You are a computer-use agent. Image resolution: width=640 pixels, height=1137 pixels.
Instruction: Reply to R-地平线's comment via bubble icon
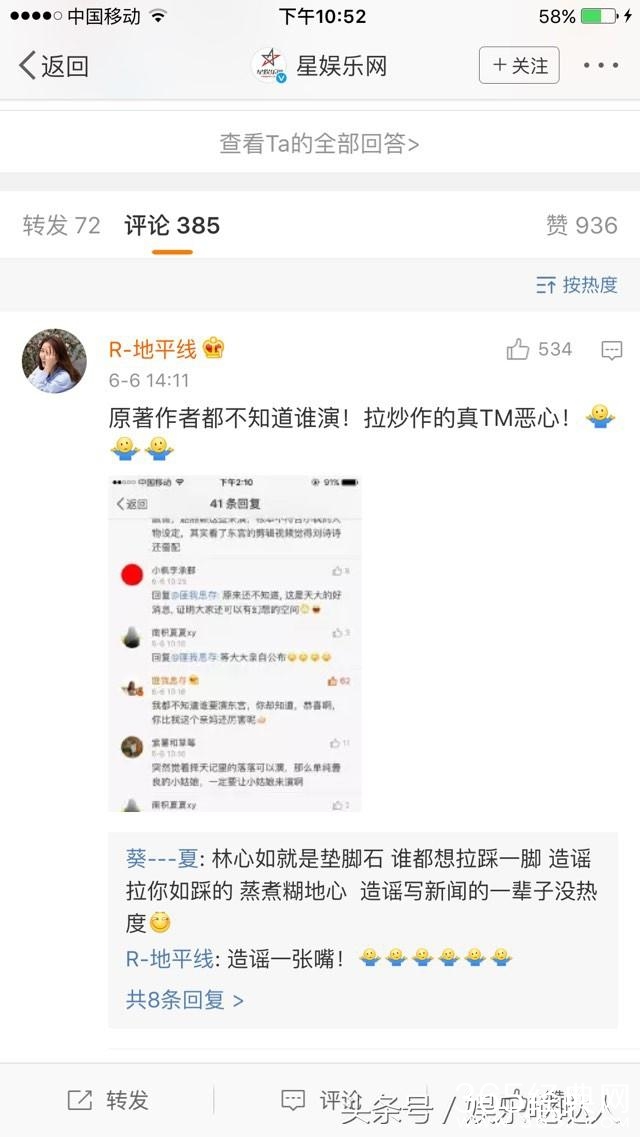click(611, 350)
